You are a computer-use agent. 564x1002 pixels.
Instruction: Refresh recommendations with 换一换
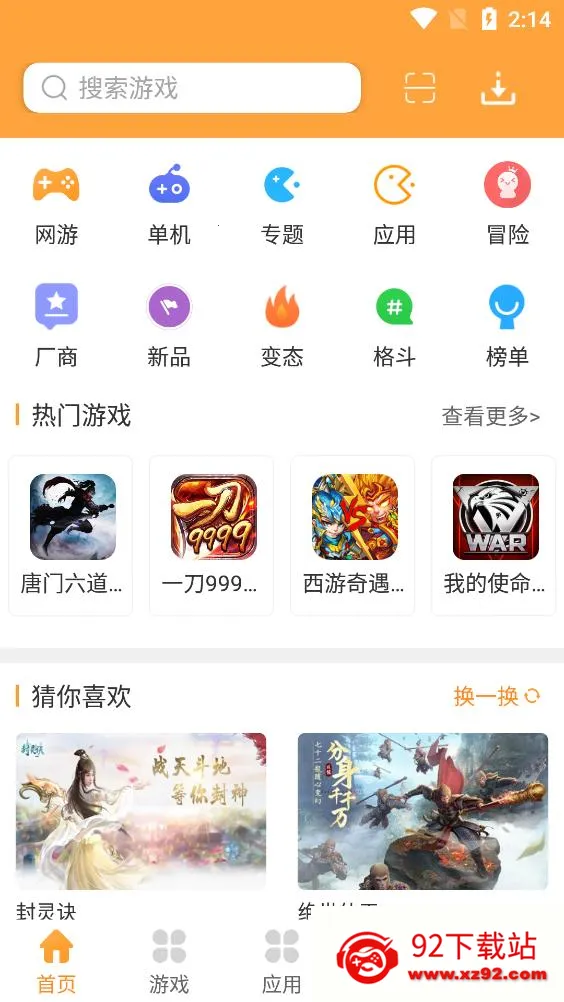[497, 696]
